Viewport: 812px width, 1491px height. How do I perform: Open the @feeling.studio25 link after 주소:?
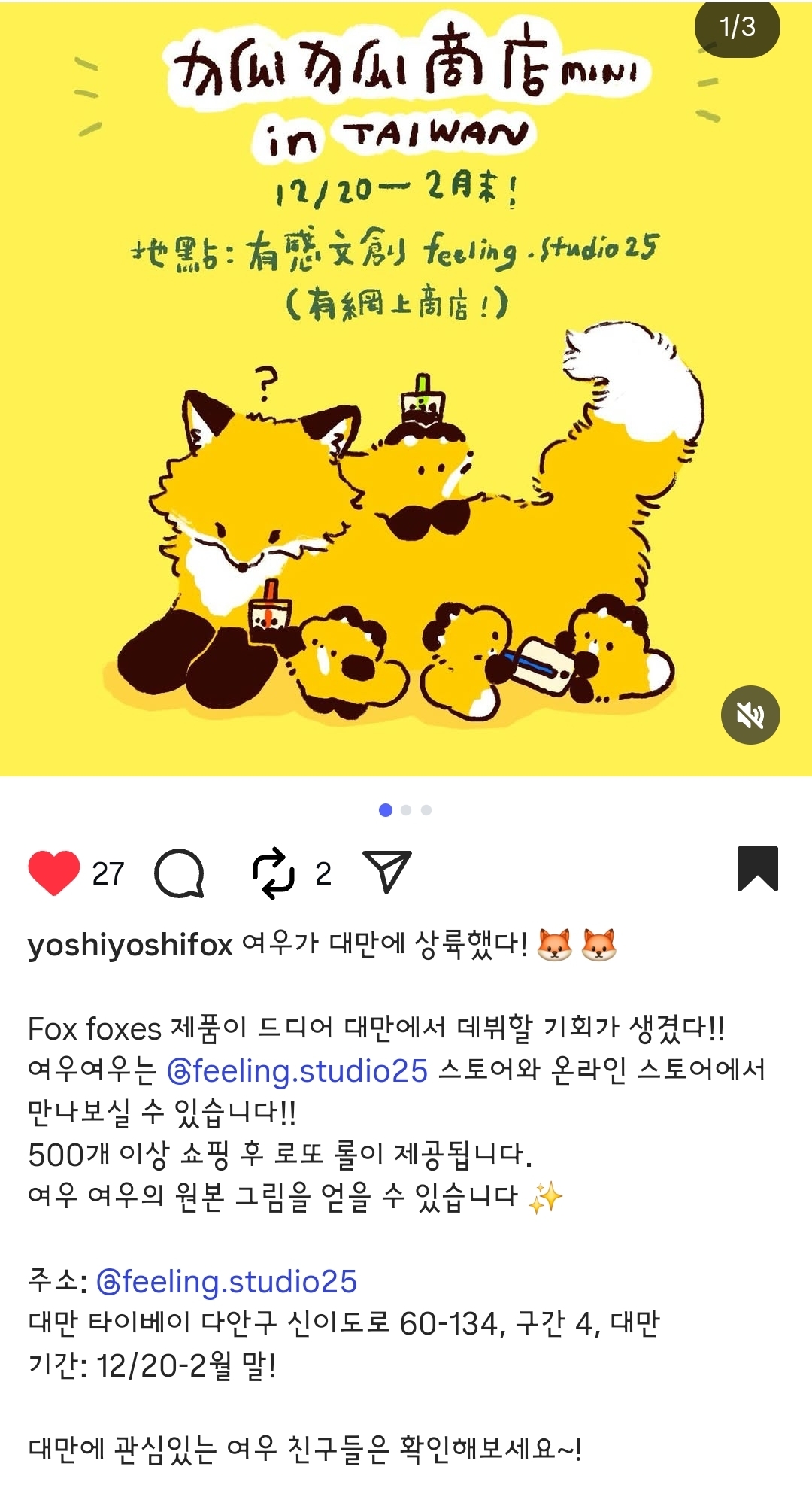click(x=227, y=1281)
